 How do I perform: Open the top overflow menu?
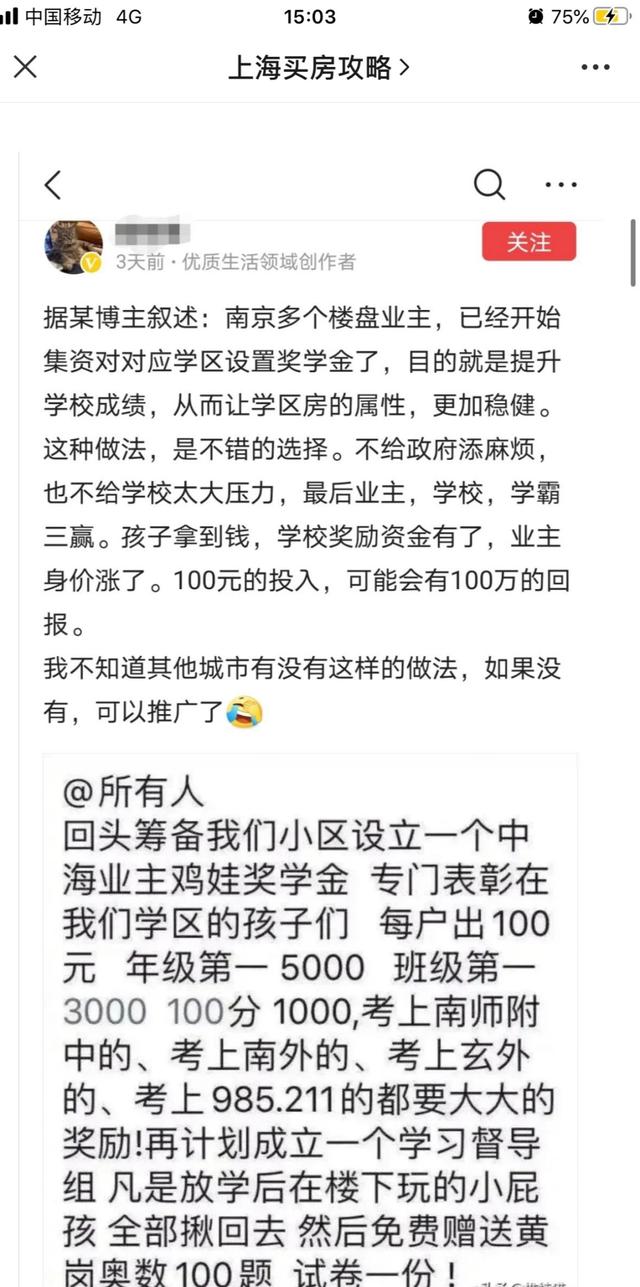tap(595, 67)
